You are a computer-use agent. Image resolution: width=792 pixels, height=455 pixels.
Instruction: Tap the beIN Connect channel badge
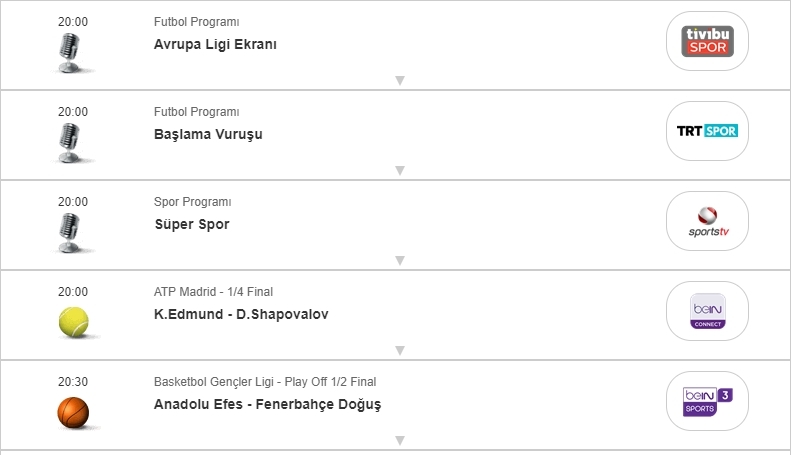(x=707, y=311)
